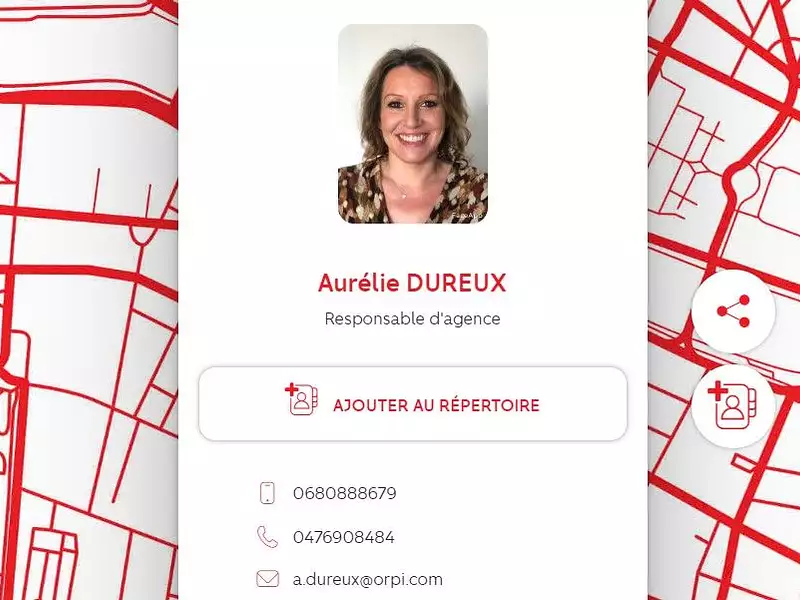This screenshot has width=800, height=600.
Task: Tap the floating add-contact icon
Action: click(x=733, y=405)
